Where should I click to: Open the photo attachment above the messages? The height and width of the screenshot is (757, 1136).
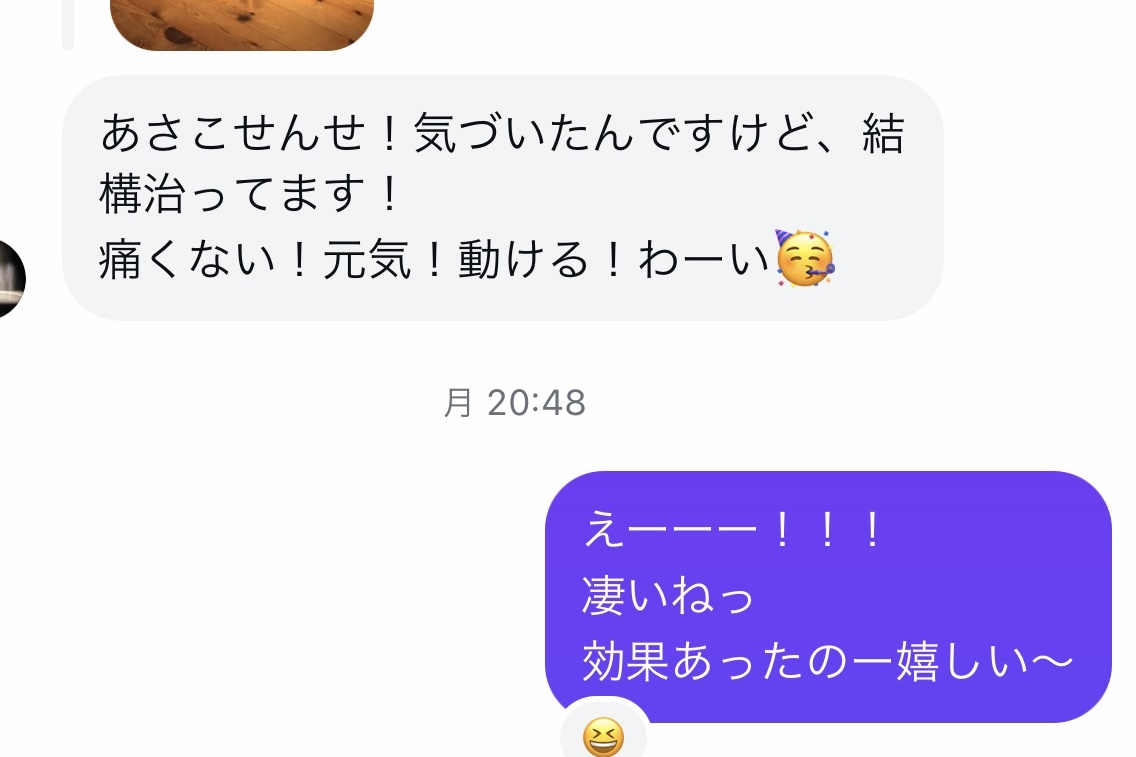tap(241, 24)
